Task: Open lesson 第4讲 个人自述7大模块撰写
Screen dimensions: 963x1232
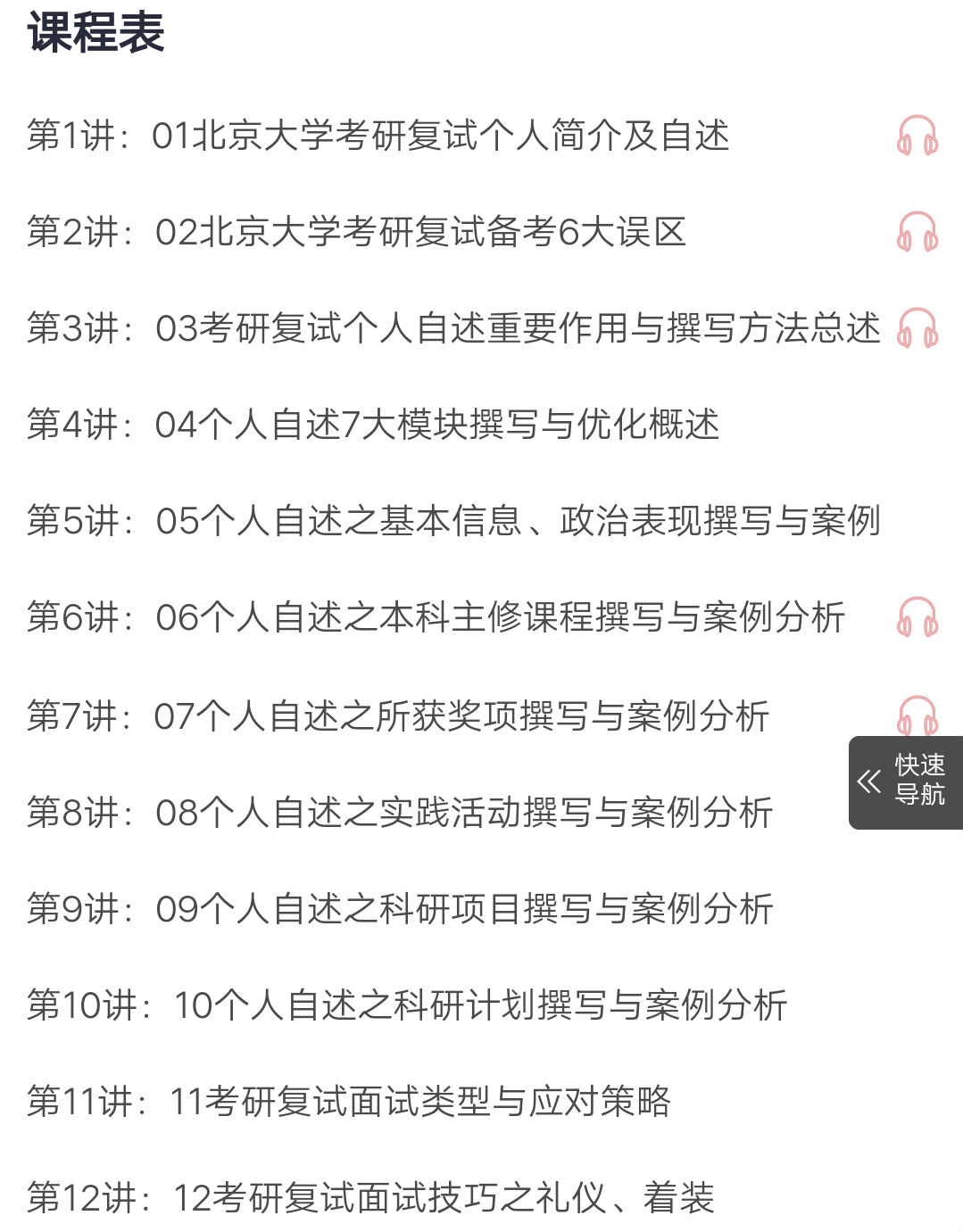Action: pyautogui.click(x=373, y=425)
